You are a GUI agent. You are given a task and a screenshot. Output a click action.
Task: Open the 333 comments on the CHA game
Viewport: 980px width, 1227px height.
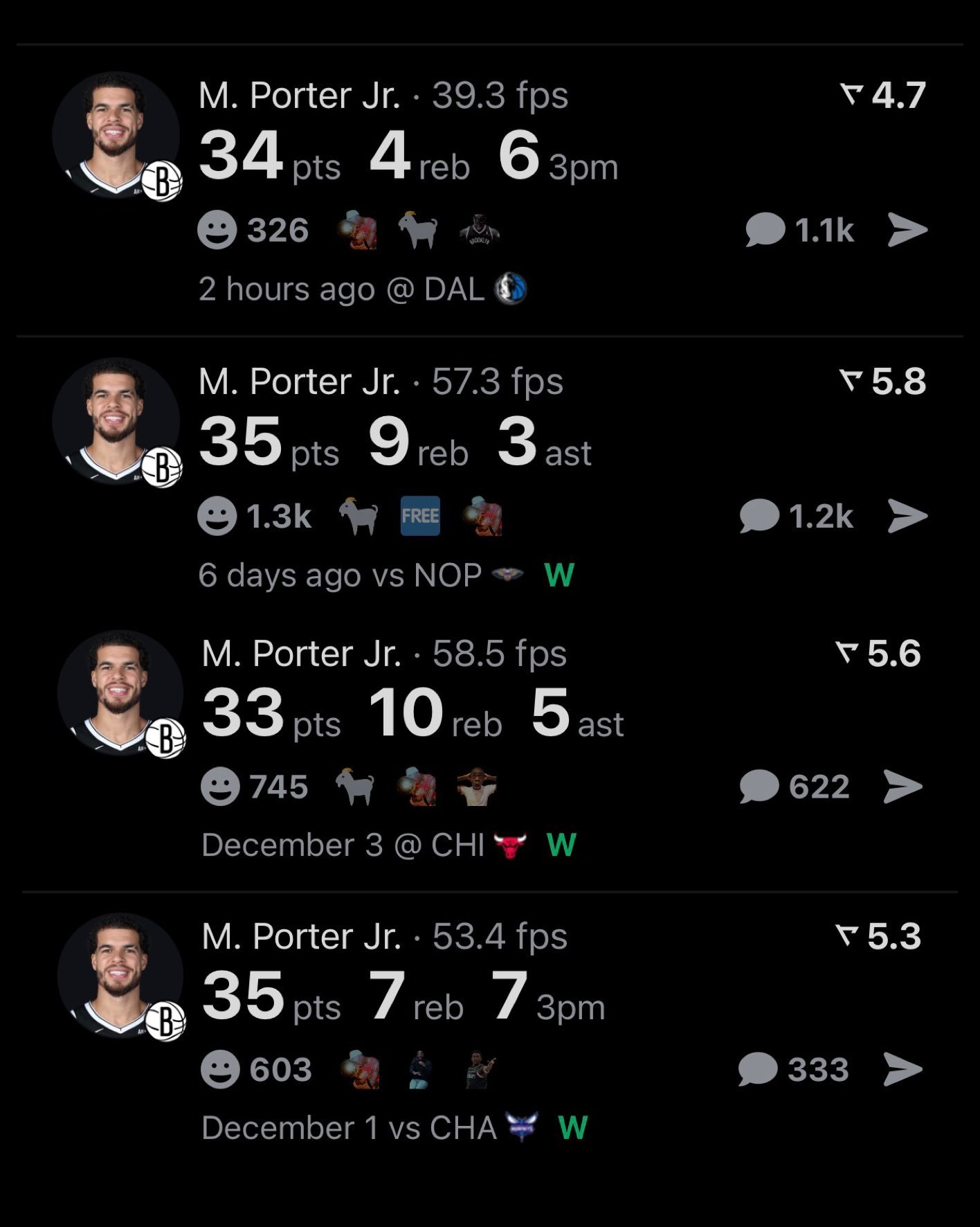tap(758, 1070)
